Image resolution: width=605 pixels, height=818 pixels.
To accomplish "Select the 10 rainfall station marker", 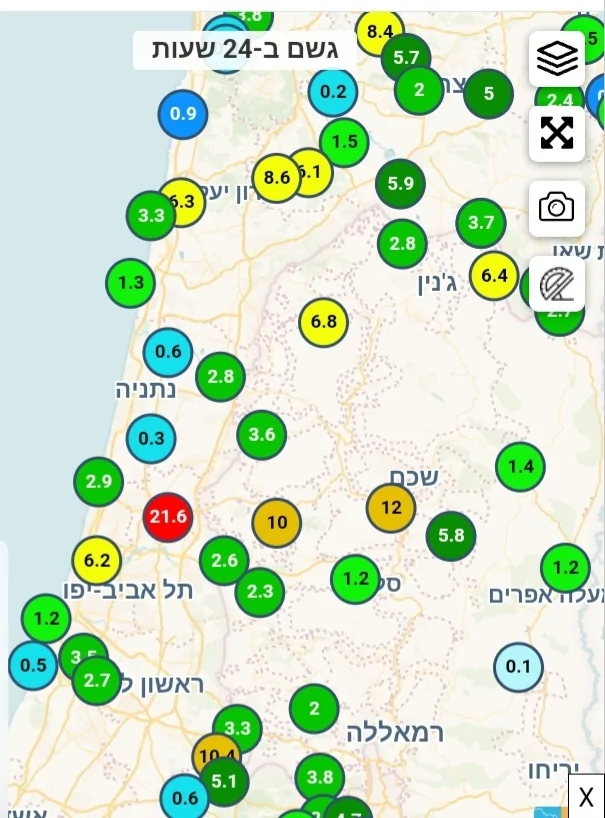I will [277, 522].
